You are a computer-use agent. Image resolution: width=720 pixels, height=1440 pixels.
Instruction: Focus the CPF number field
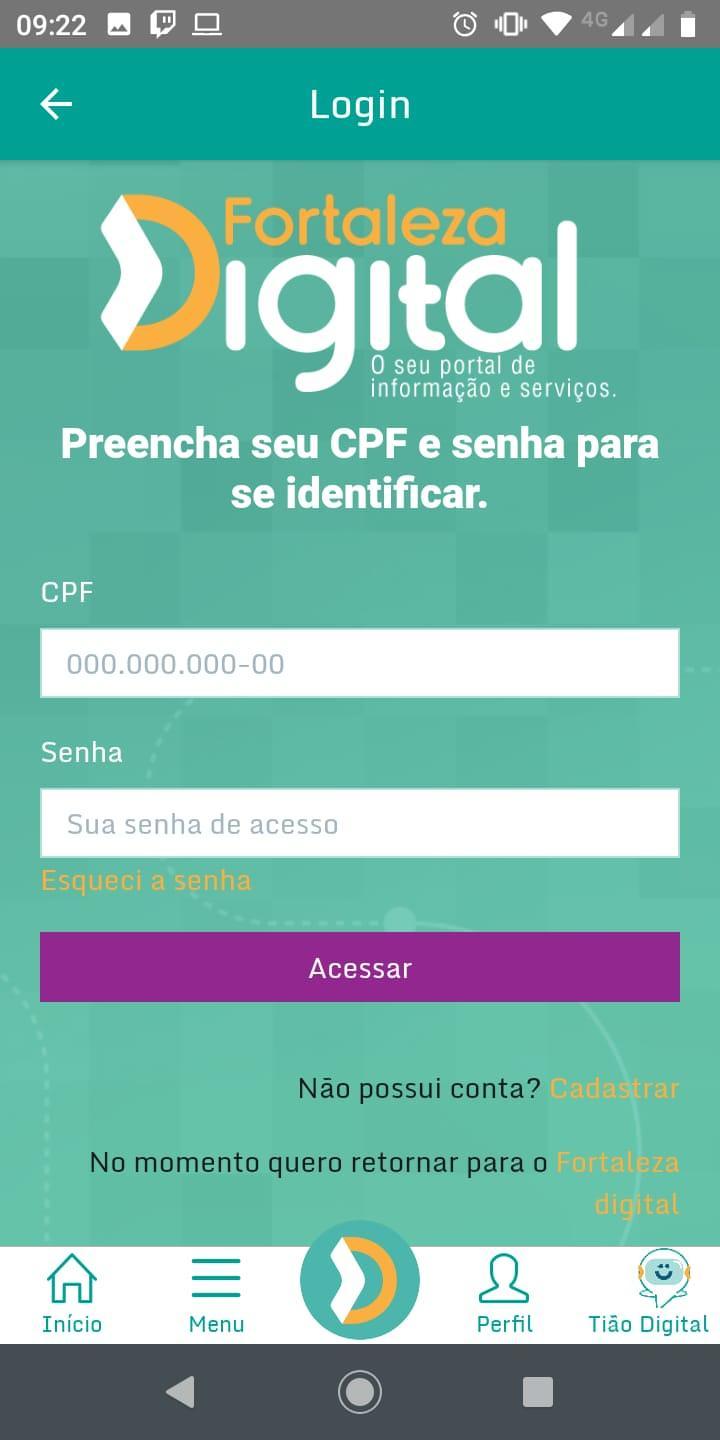(360, 663)
